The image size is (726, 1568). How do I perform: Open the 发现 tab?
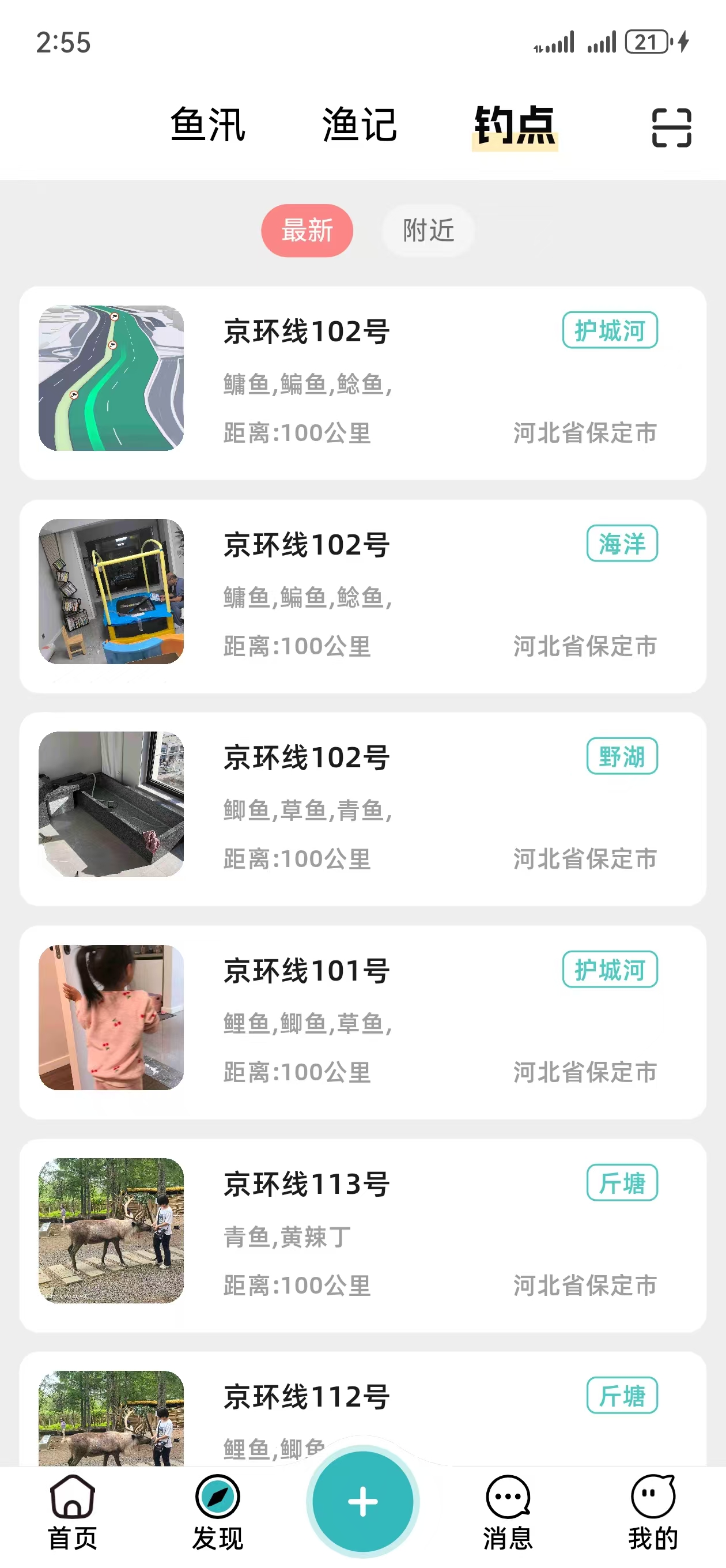pos(217,1512)
